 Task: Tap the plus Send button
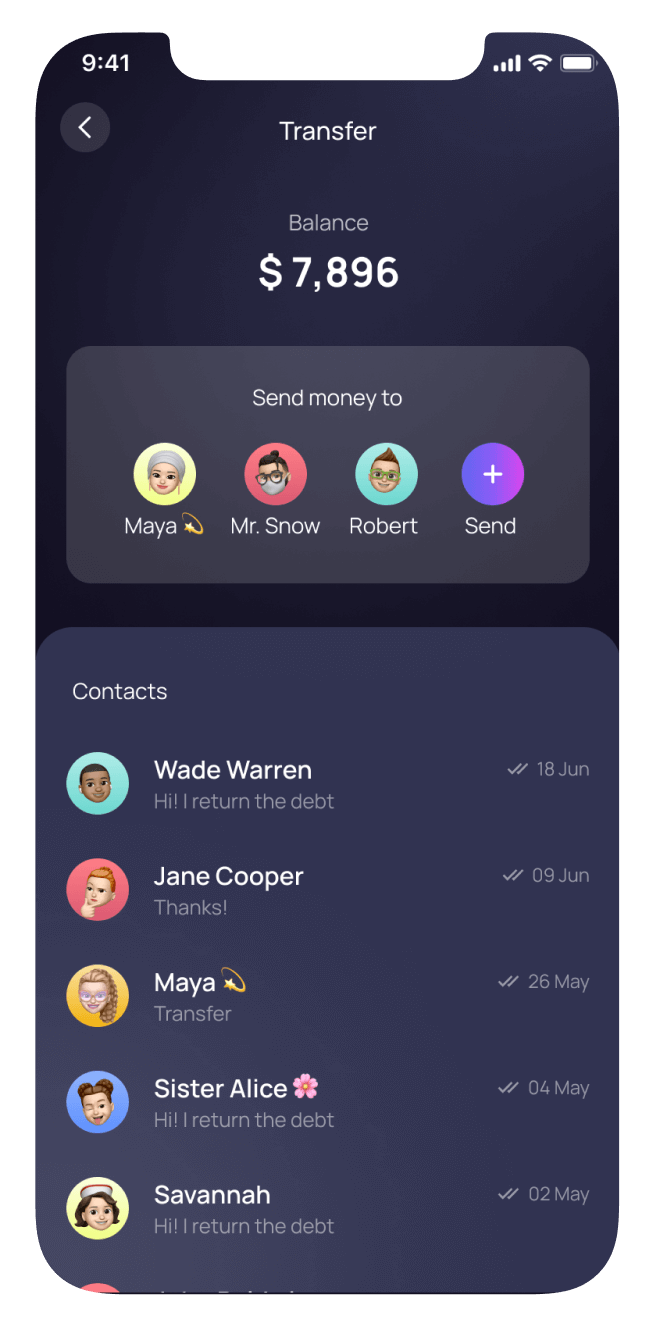pos(492,475)
